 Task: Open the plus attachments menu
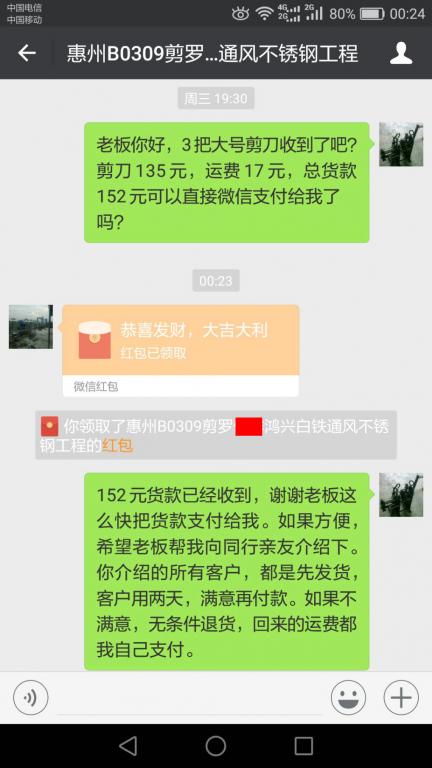click(401, 697)
